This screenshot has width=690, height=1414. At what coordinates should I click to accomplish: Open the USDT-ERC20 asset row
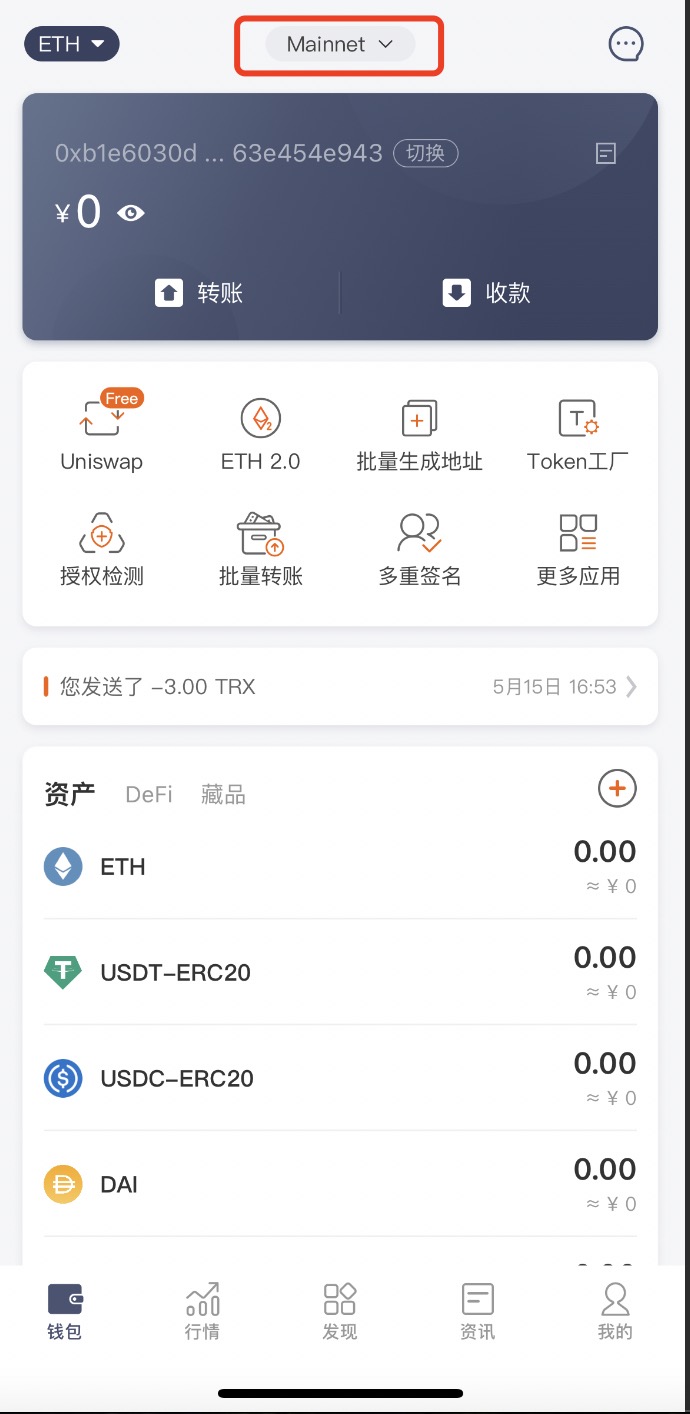pos(340,972)
